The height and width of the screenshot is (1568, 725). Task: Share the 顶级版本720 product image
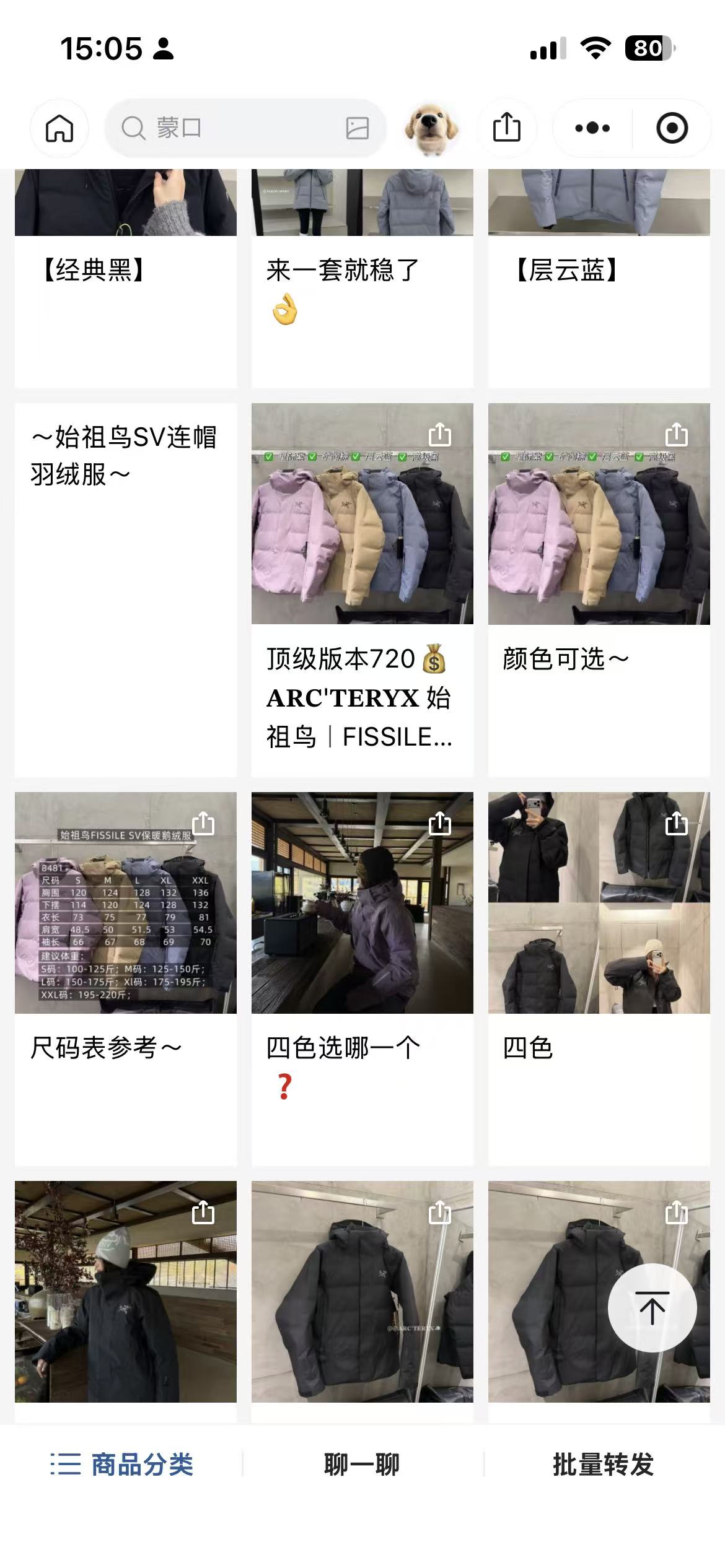[x=439, y=435]
